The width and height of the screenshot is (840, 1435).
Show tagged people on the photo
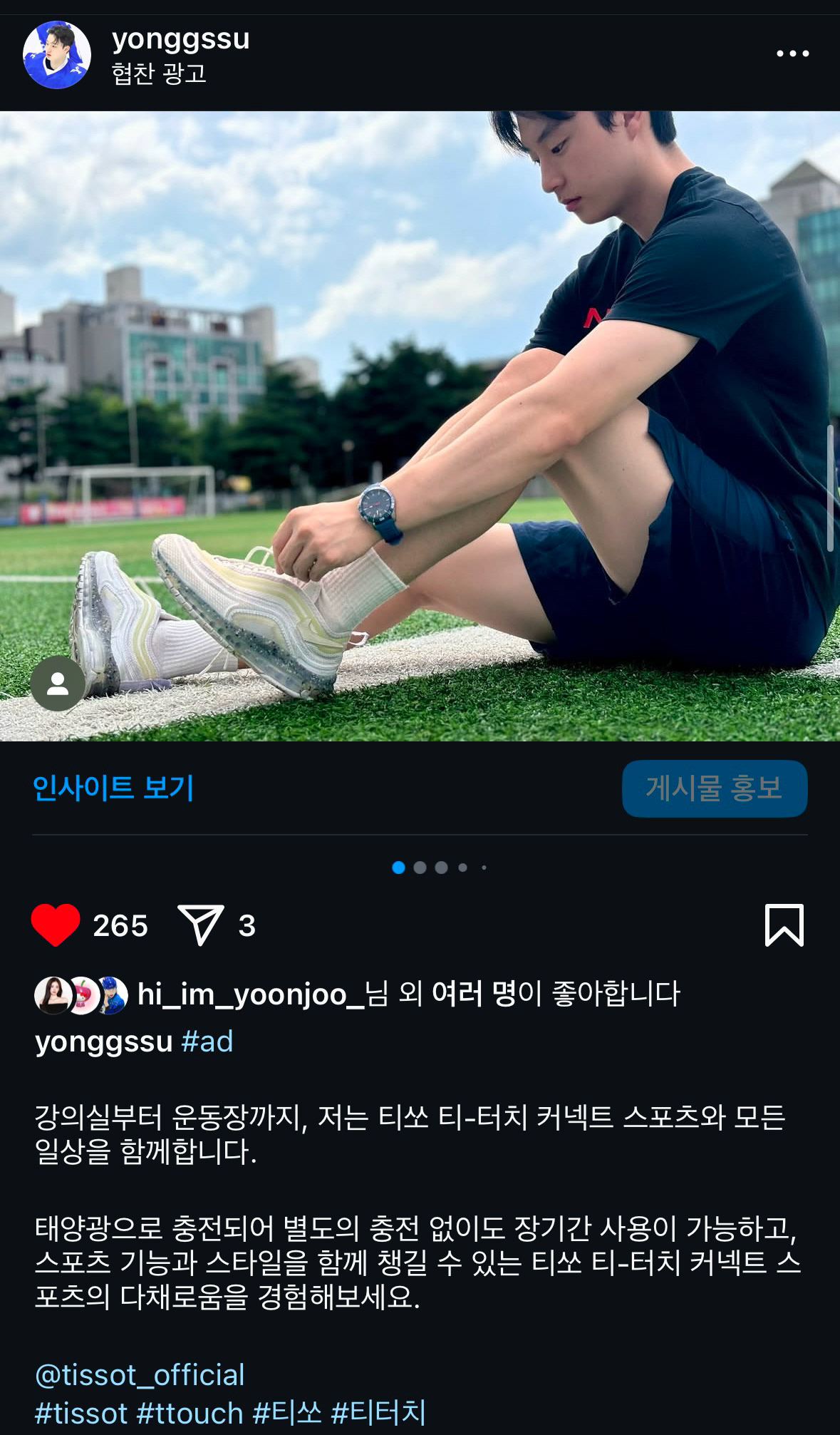tap(58, 684)
